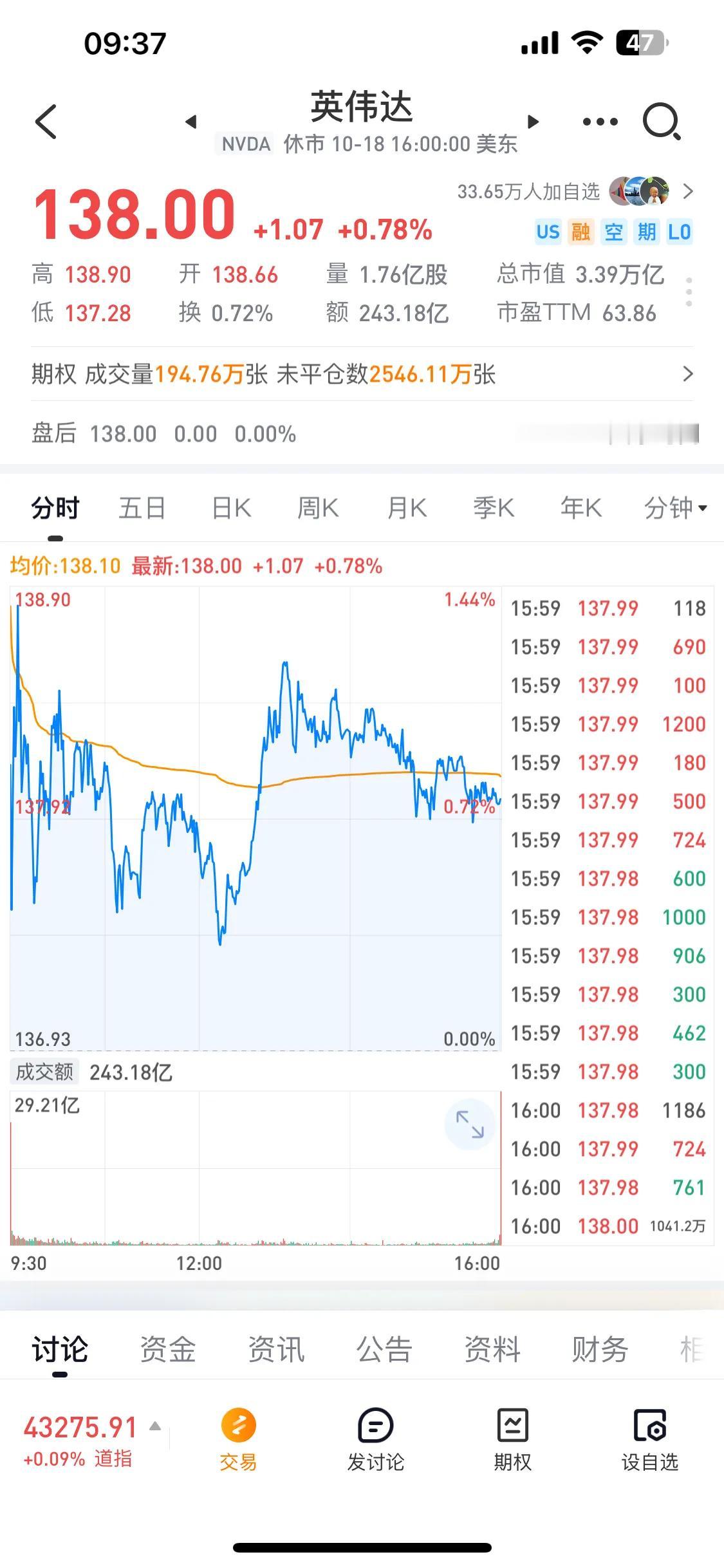Tap 发讨论 to post a discussion
The height and width of the screenshot is (1568, 724).
[376, 1439]
